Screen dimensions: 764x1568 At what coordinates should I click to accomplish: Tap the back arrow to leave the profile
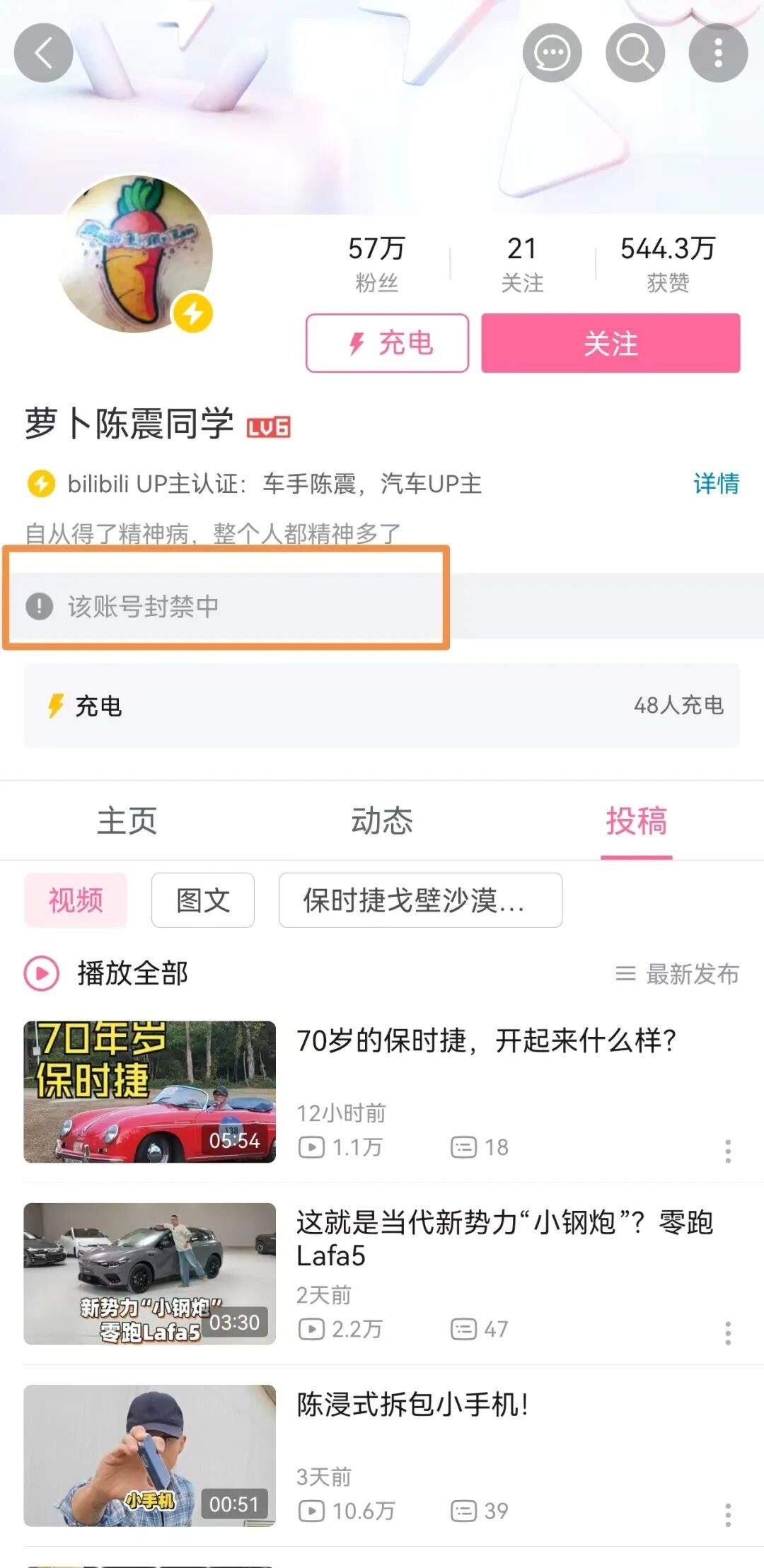pyautogui.click(x=42, y=53)
